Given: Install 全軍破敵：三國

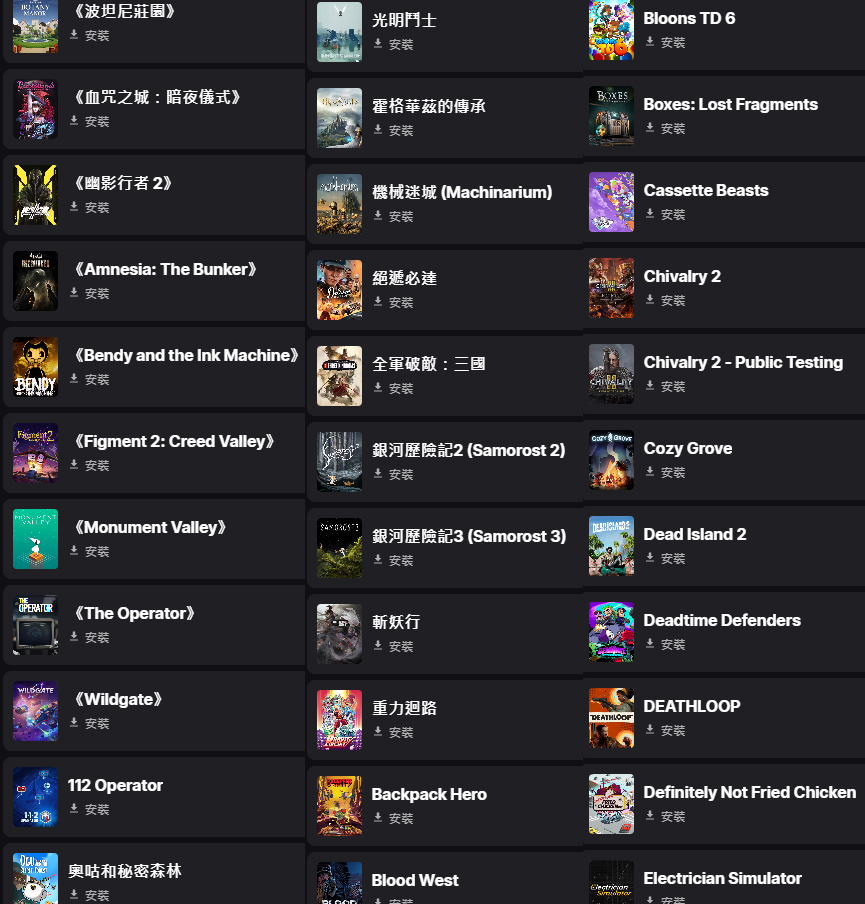Looking at the screenshot, I should pyautogui.click(x=393, y=389).
